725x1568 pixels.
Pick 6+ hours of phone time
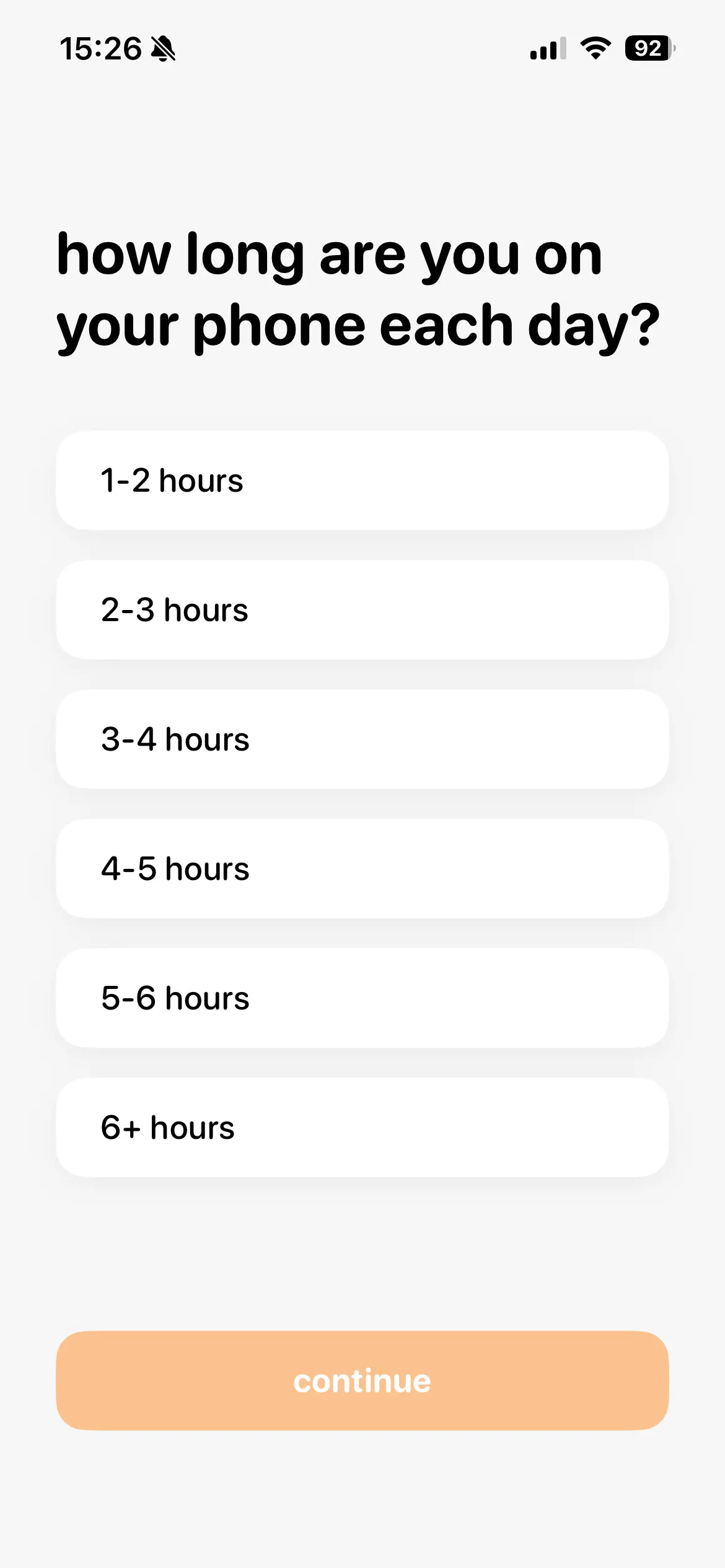point(362,1128)
